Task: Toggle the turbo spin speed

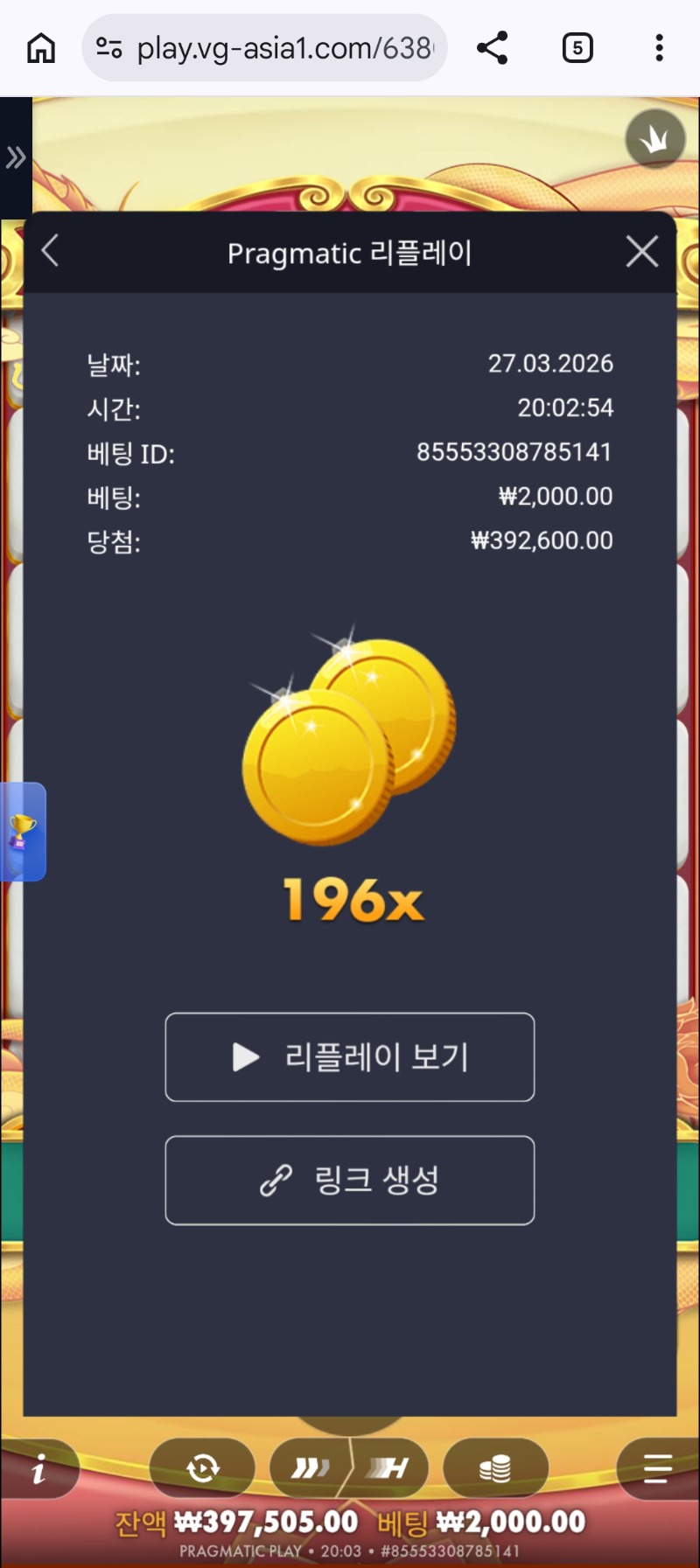Action: [x=311, y=1468]
